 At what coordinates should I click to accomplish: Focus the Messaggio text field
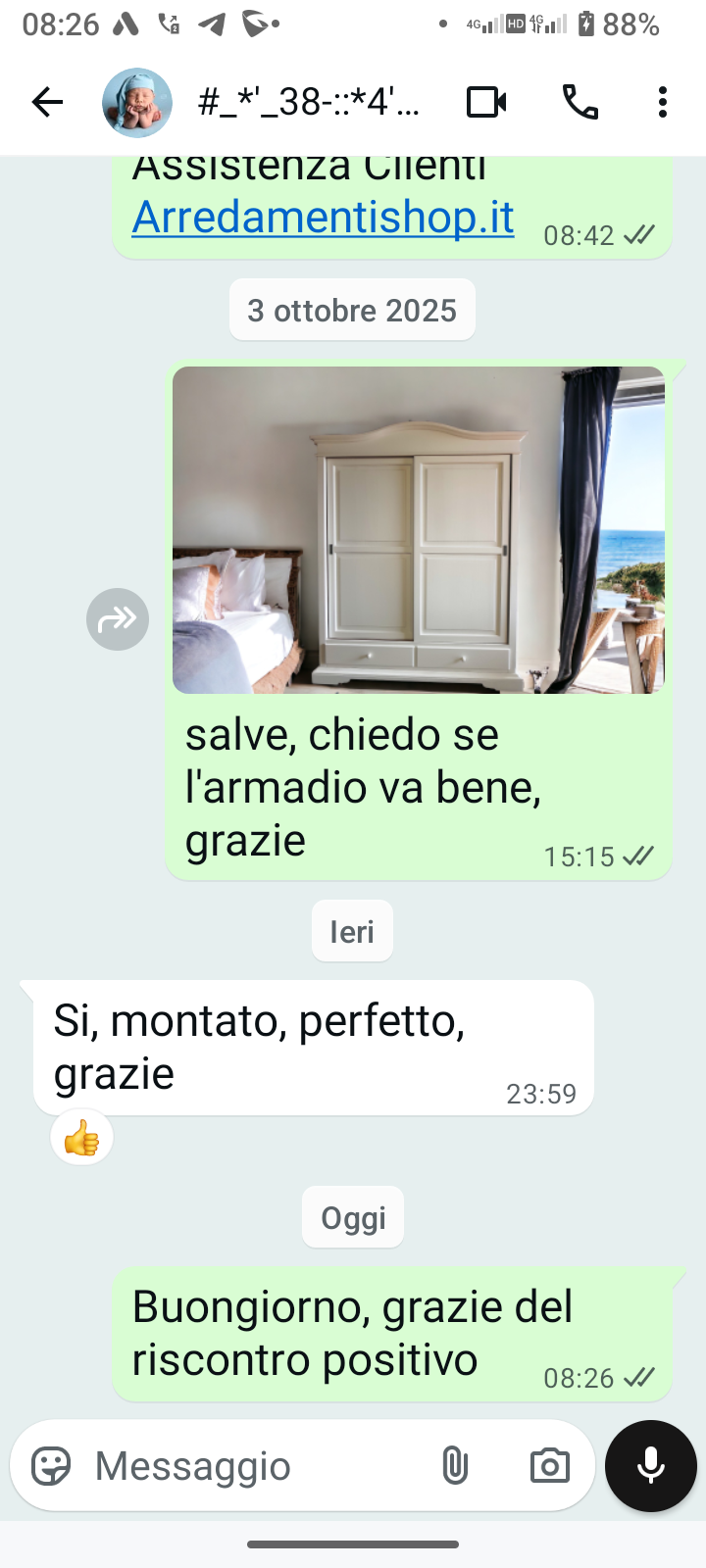(255, 1466)
